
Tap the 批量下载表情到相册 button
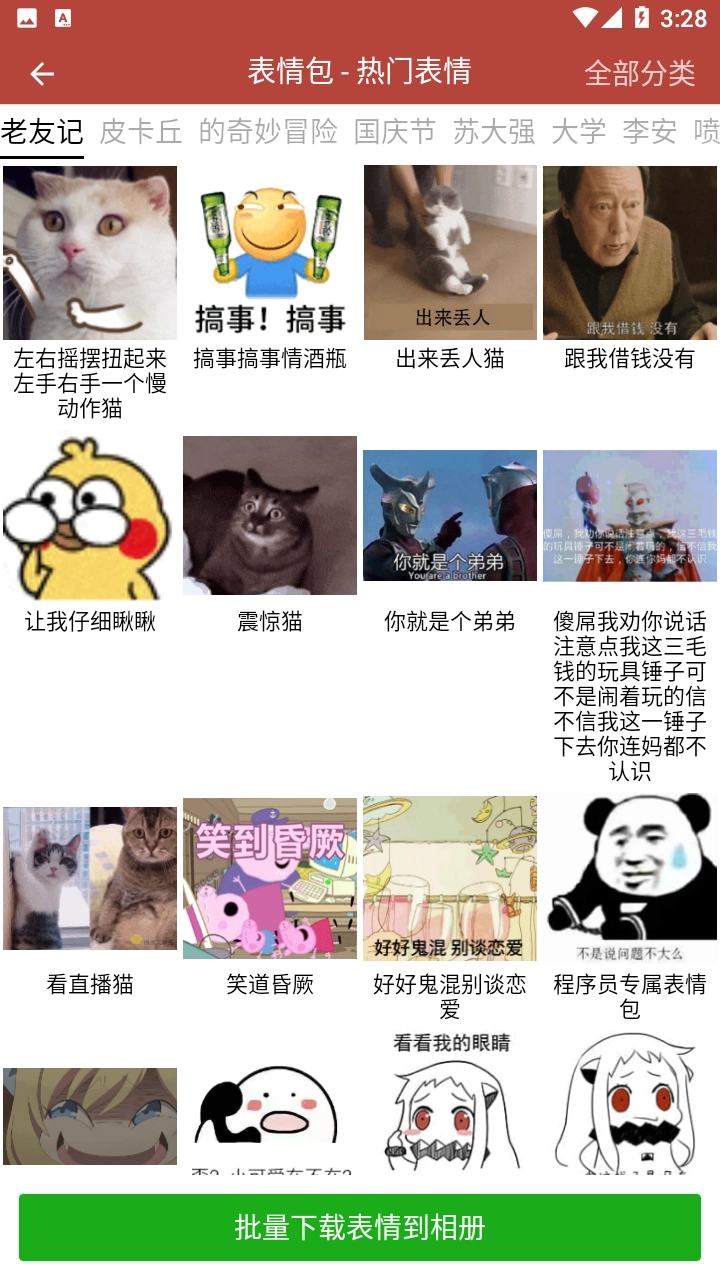(x=360, y=1227)
